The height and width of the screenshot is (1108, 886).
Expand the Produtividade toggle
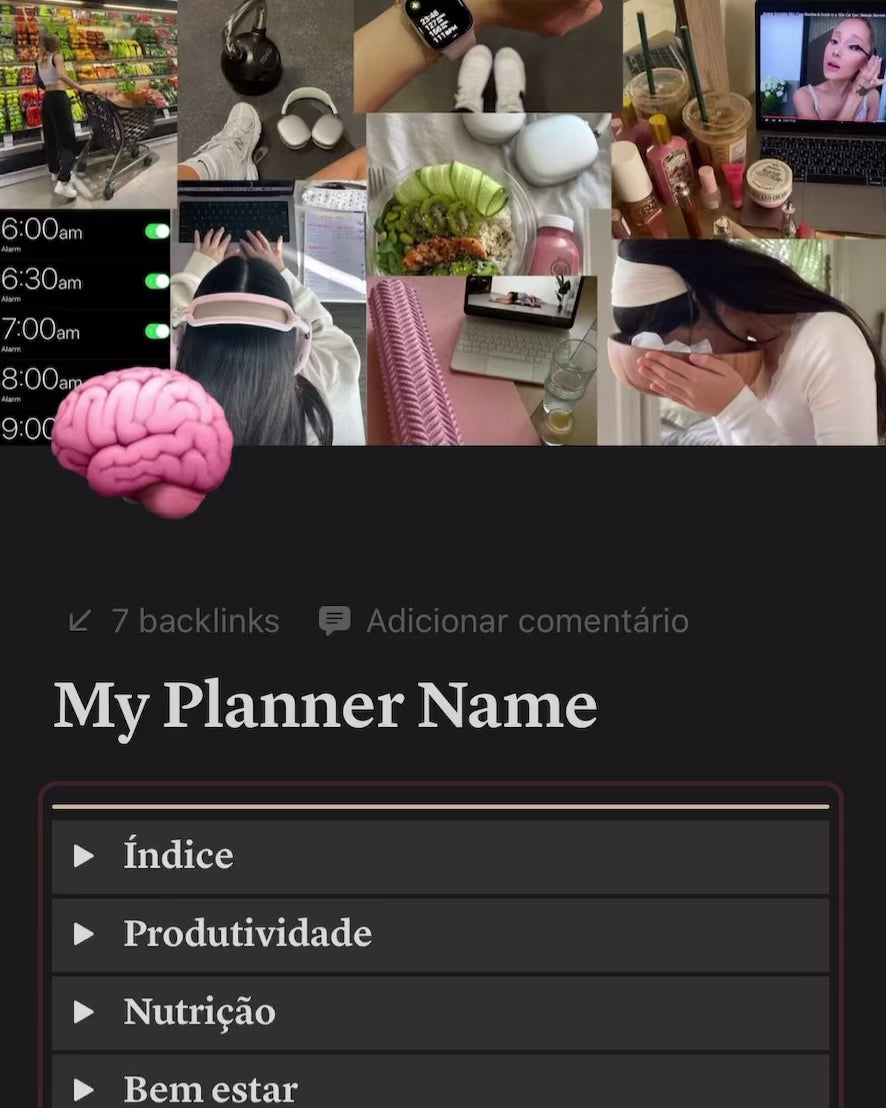tap(84, 934)
